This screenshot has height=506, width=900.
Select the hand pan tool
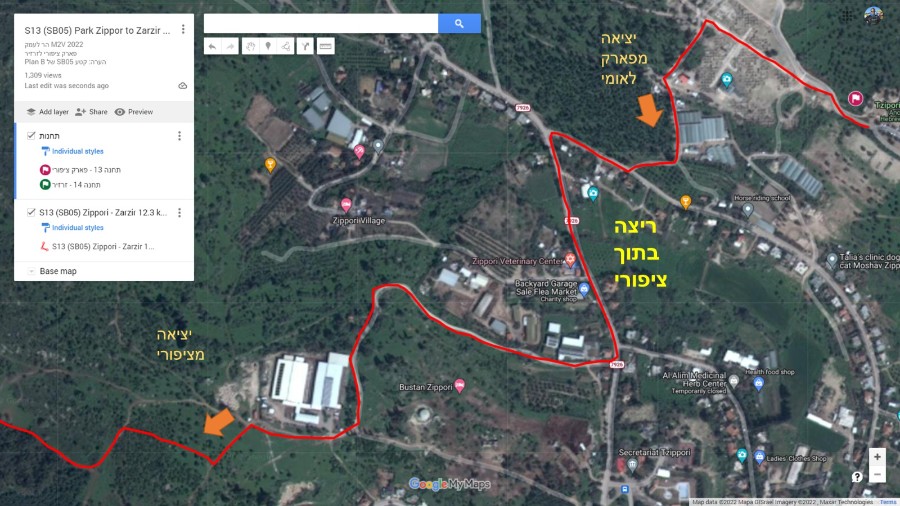(250, 46)
